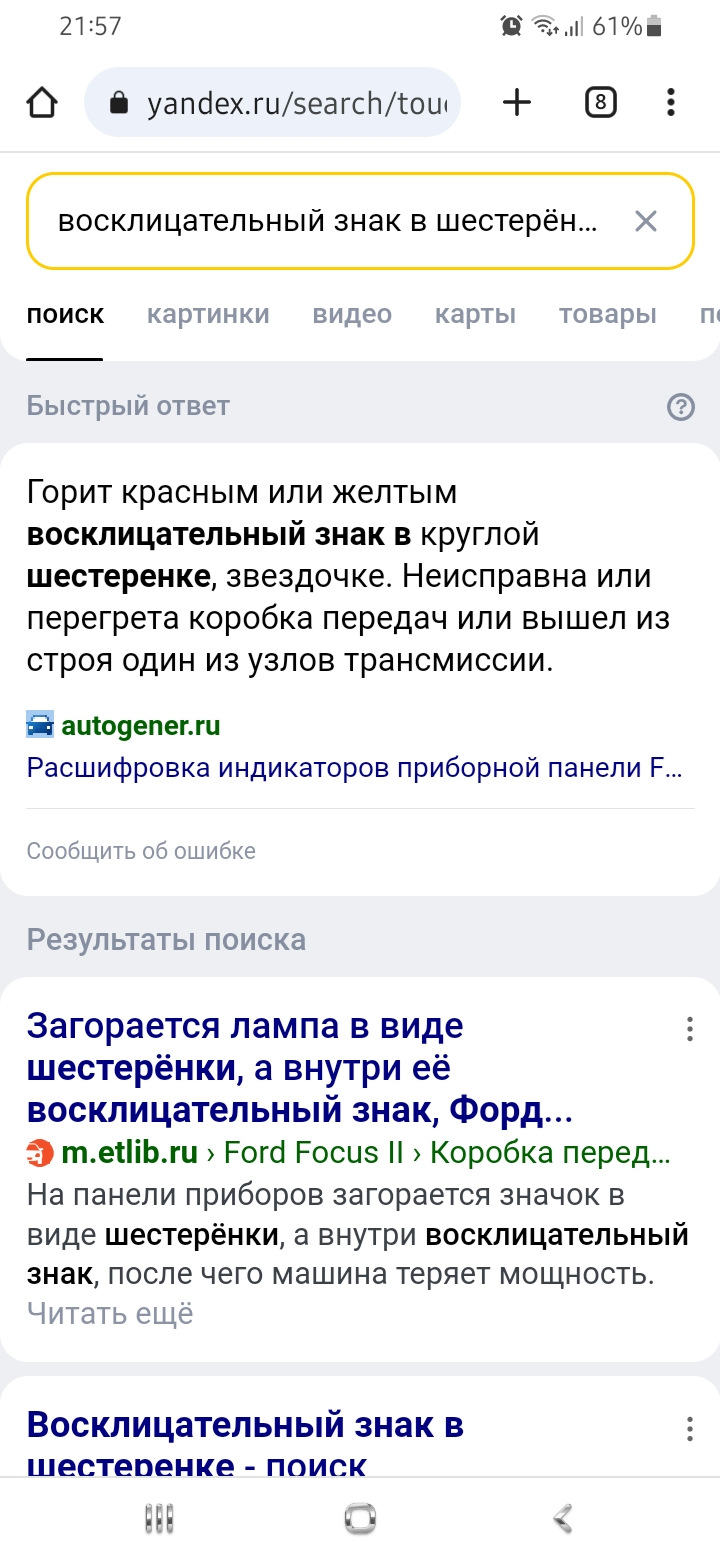This screenshot has height=1560, width=720.
Task: Switch to the карты tab
Action: pos(475,314)
